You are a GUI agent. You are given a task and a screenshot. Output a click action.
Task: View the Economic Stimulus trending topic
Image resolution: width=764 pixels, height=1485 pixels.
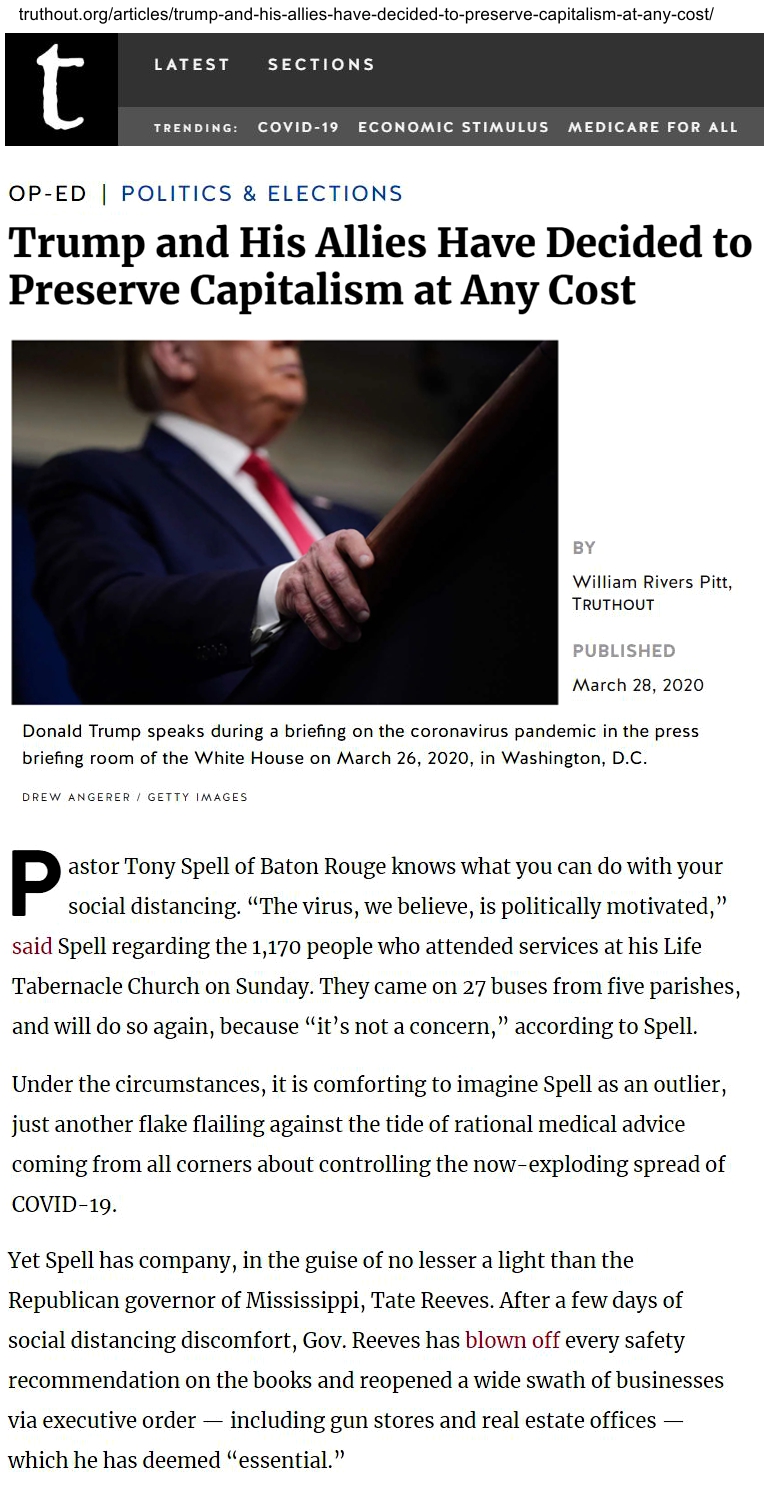pyautogui.click(x=453, y=127)
